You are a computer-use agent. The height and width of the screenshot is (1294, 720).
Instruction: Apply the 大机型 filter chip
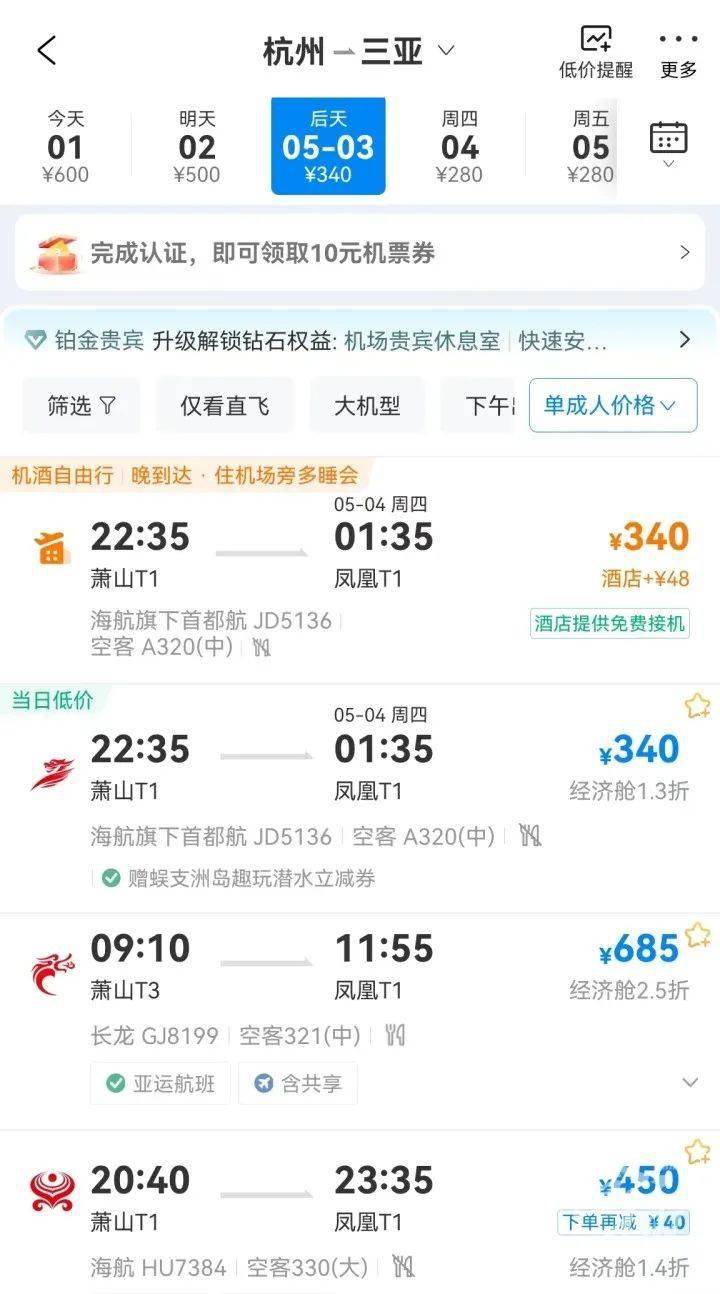[367, 405]
